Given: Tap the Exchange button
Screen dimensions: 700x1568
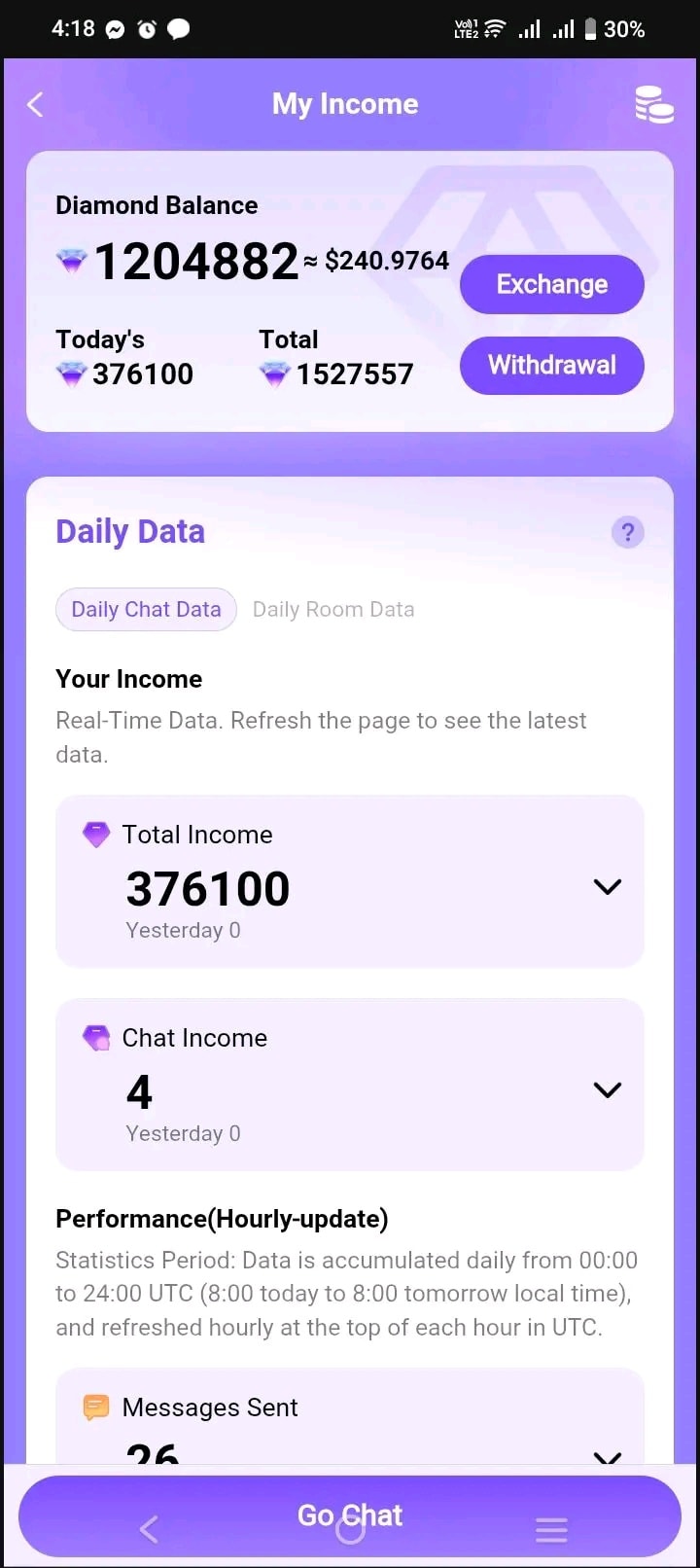Looking at the screenshot, I should point(552,284).
